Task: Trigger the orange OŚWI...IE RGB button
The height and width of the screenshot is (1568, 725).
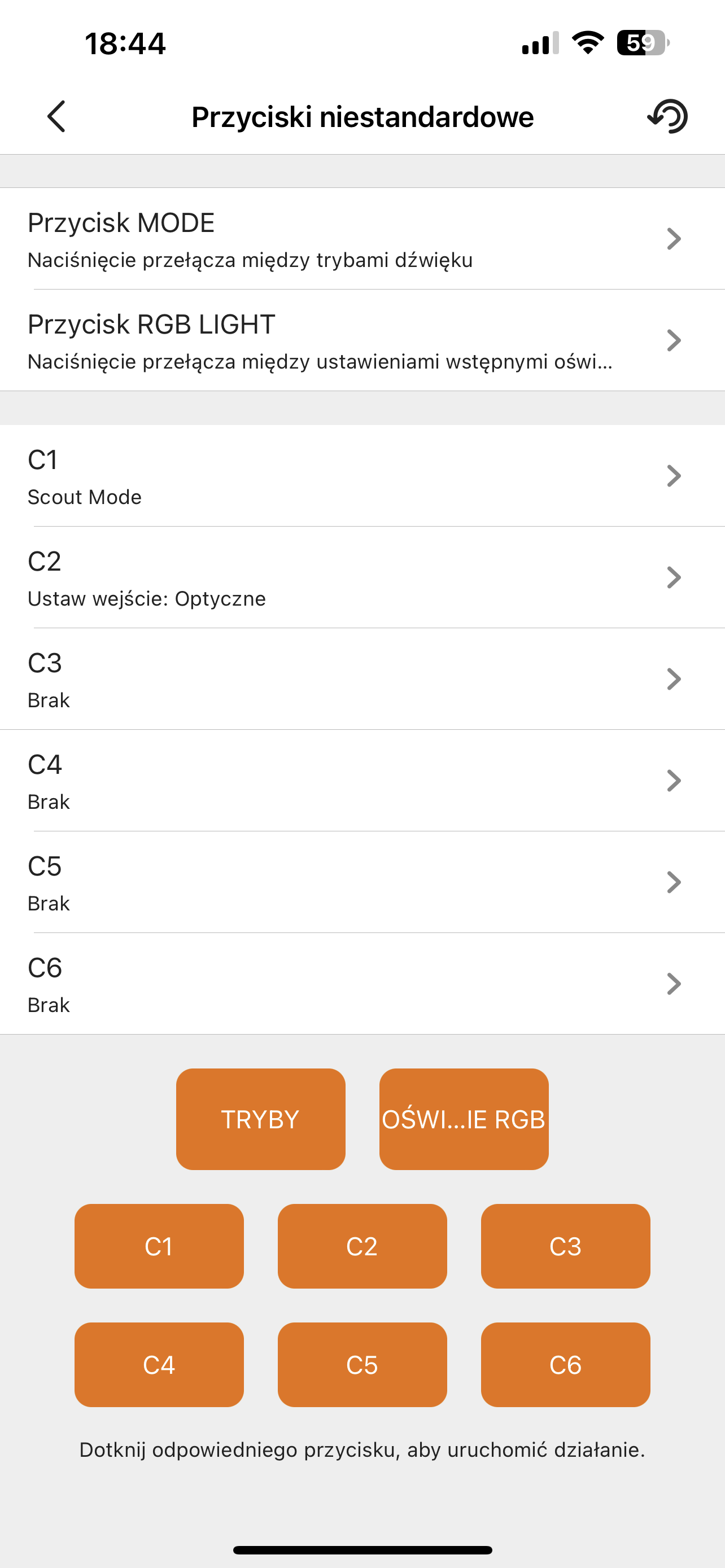Action: [464, 1119]
